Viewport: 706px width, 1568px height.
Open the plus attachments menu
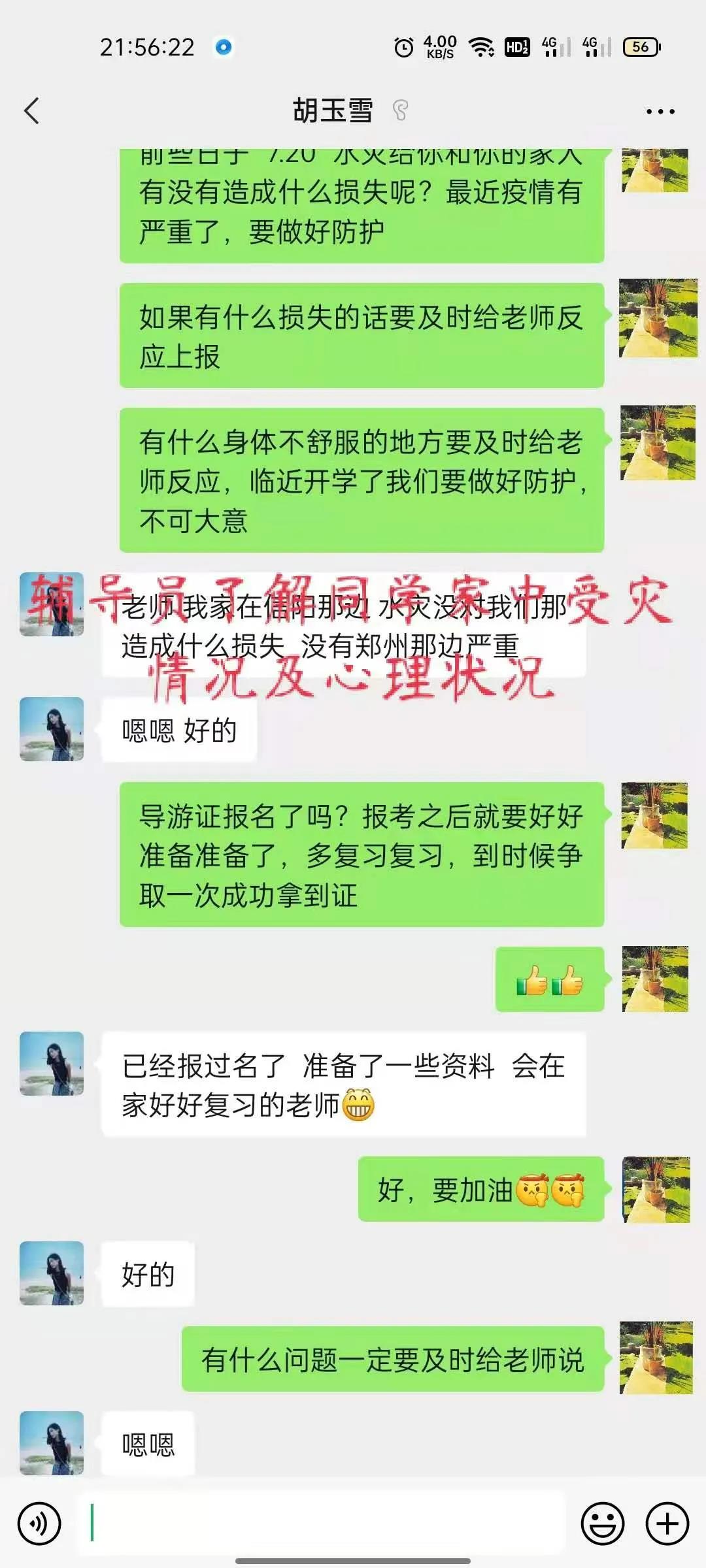coord(667,1524)
